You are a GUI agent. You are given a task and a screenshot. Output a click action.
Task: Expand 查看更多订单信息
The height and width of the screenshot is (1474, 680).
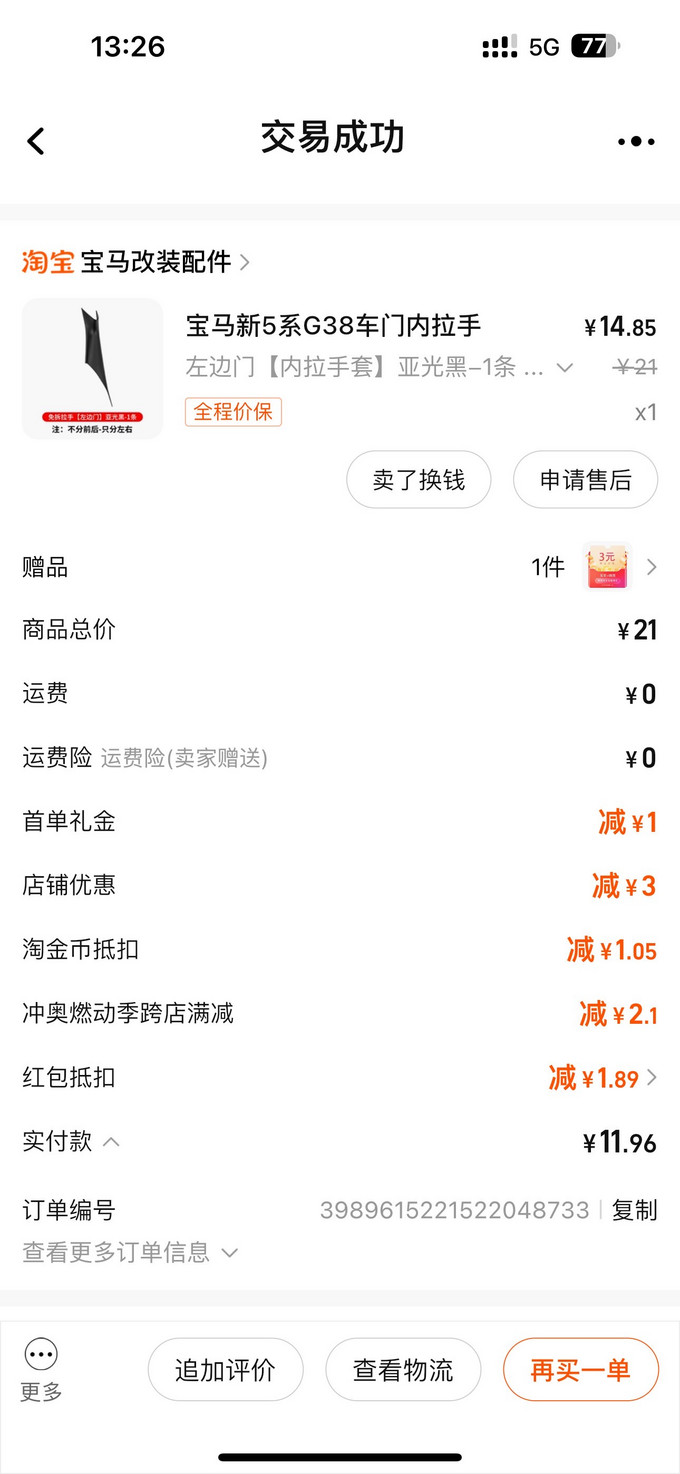130,1252
